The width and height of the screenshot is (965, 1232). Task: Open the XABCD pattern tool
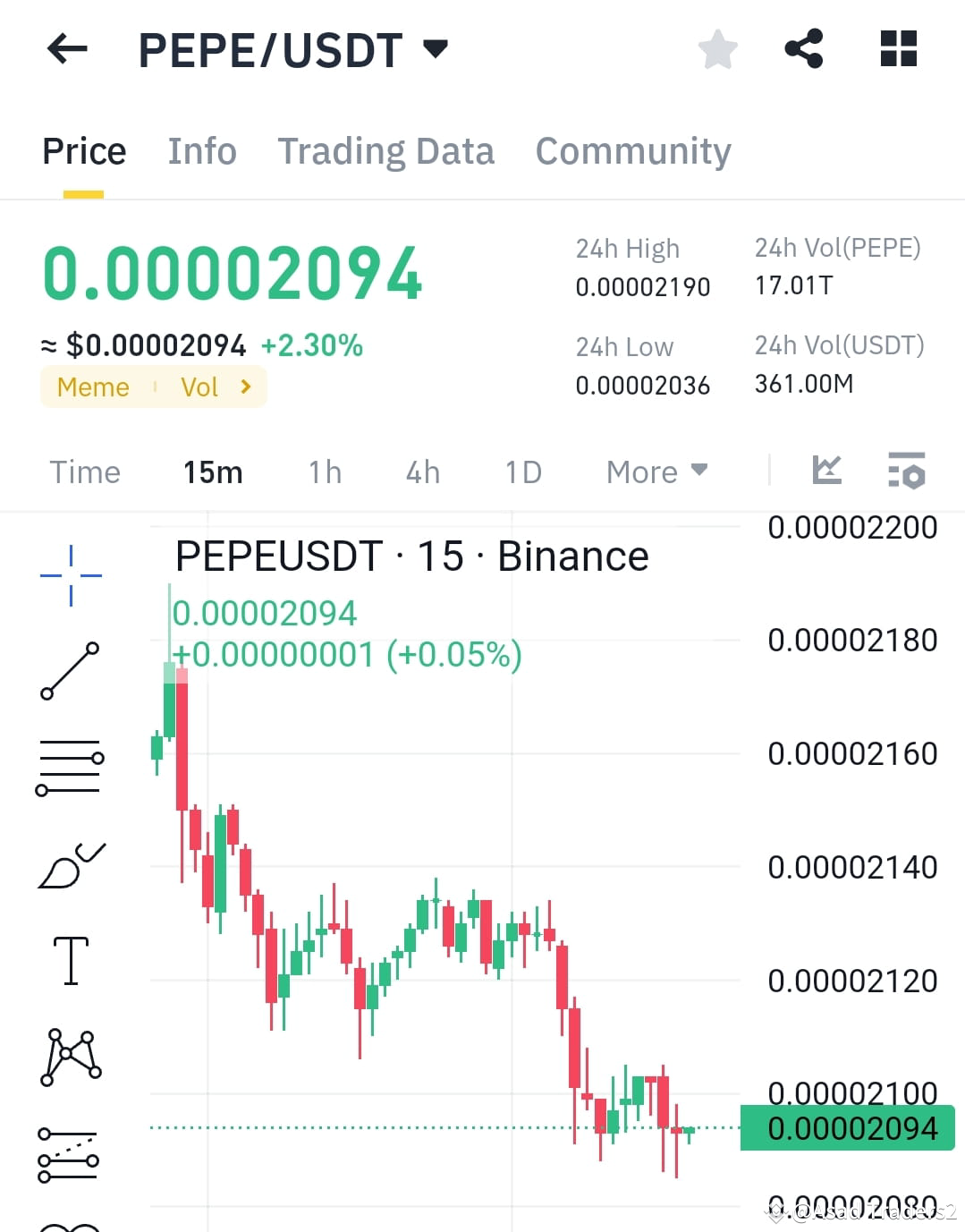click(71, 1058)
